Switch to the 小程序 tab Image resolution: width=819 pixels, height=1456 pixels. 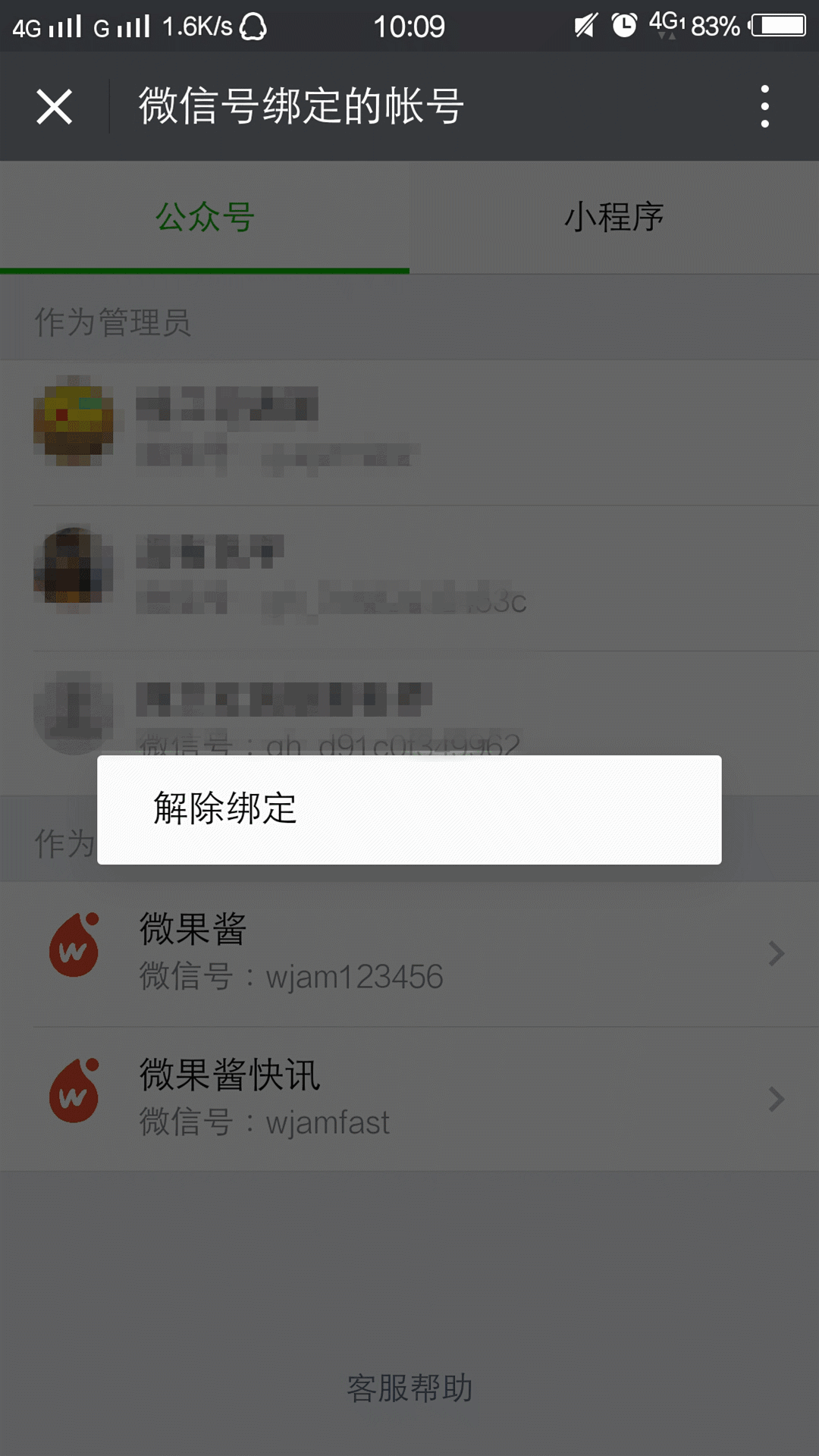point(613,218)
